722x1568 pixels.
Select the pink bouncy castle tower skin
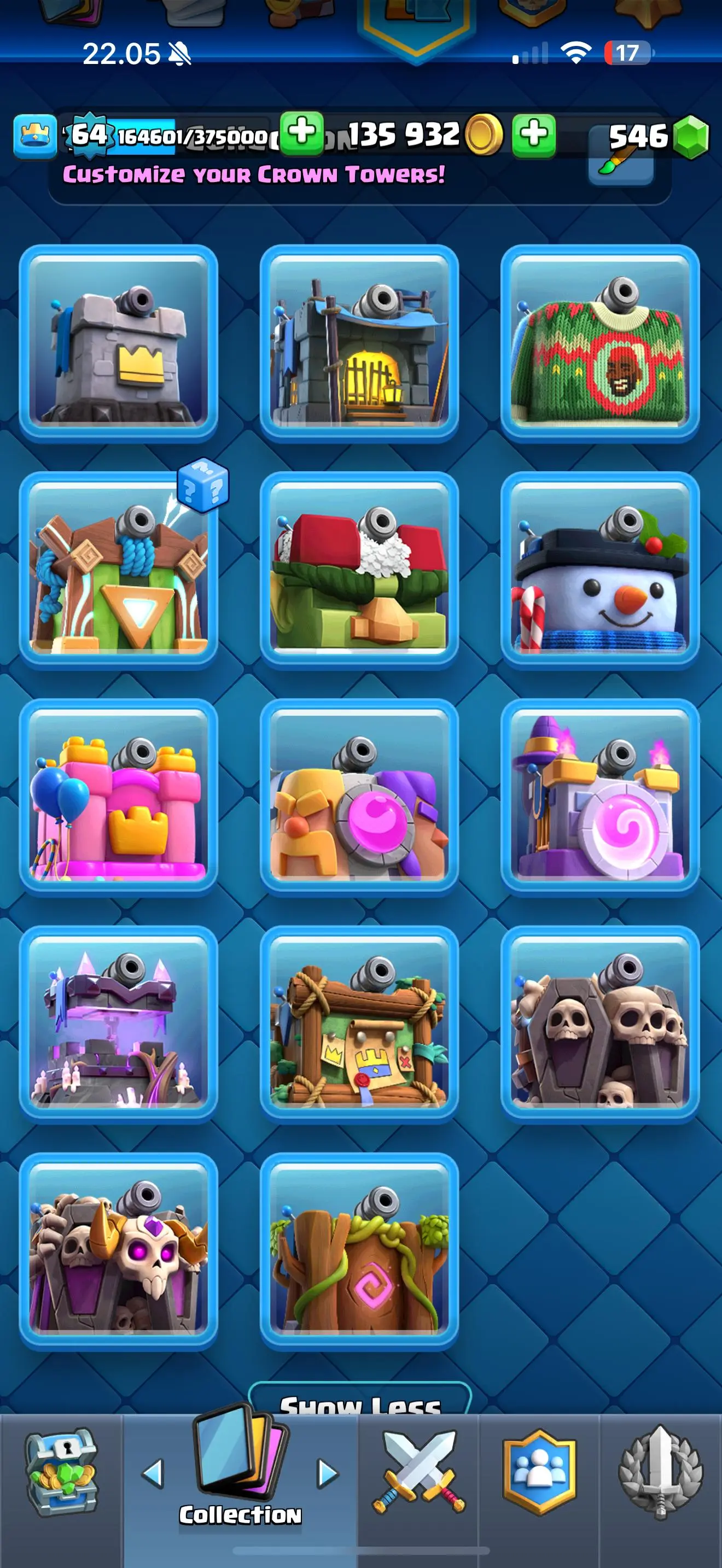click(118, 797)
